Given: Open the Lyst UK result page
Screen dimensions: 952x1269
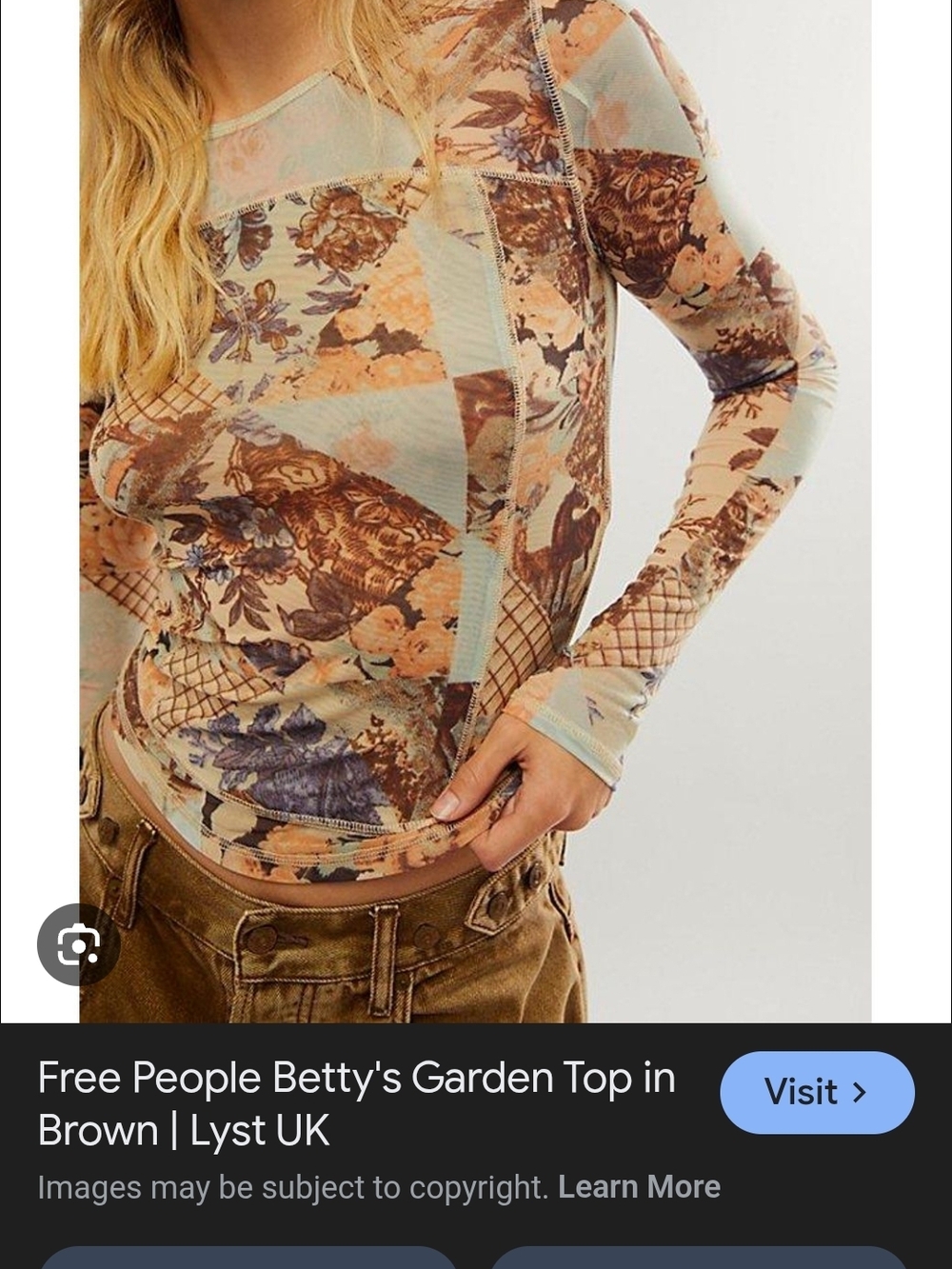Looking at the screenshot, I should click(x=816, y=1092).
